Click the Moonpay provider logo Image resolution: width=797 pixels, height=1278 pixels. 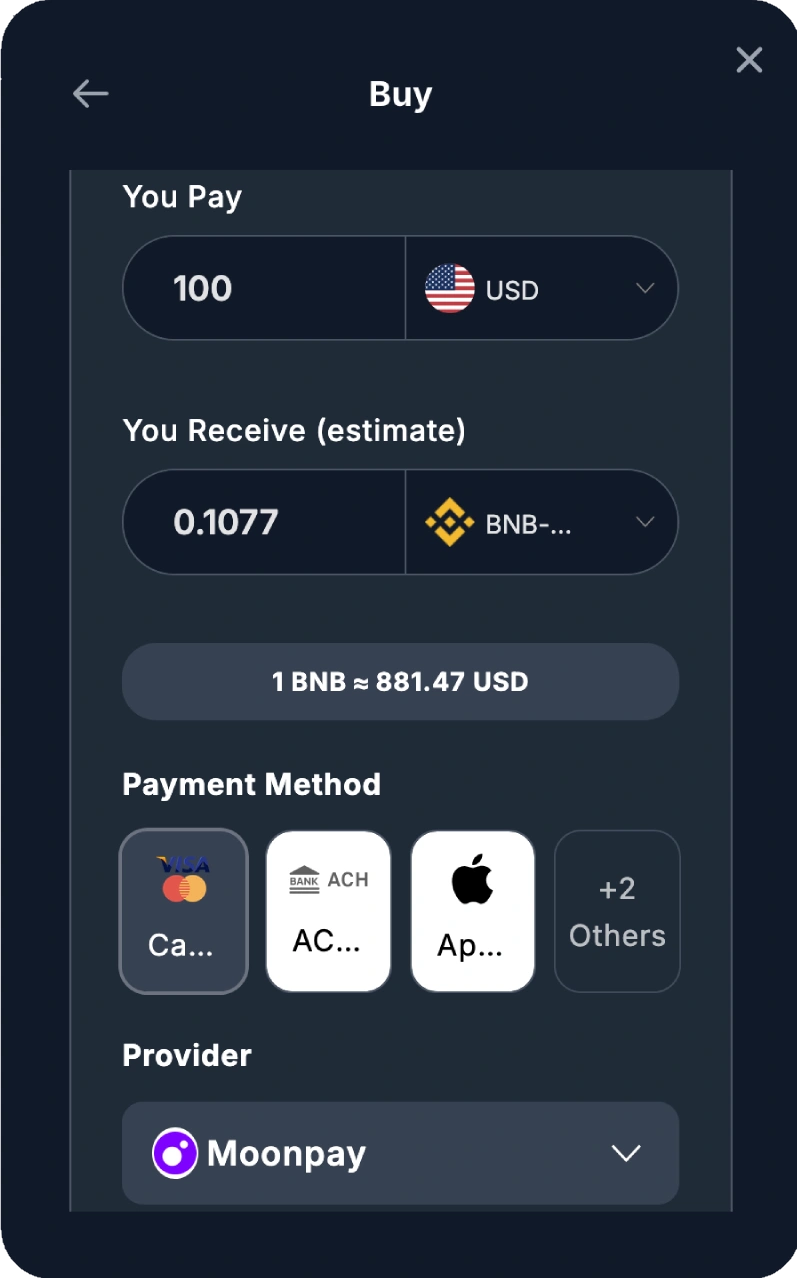tap(173, 1153)
